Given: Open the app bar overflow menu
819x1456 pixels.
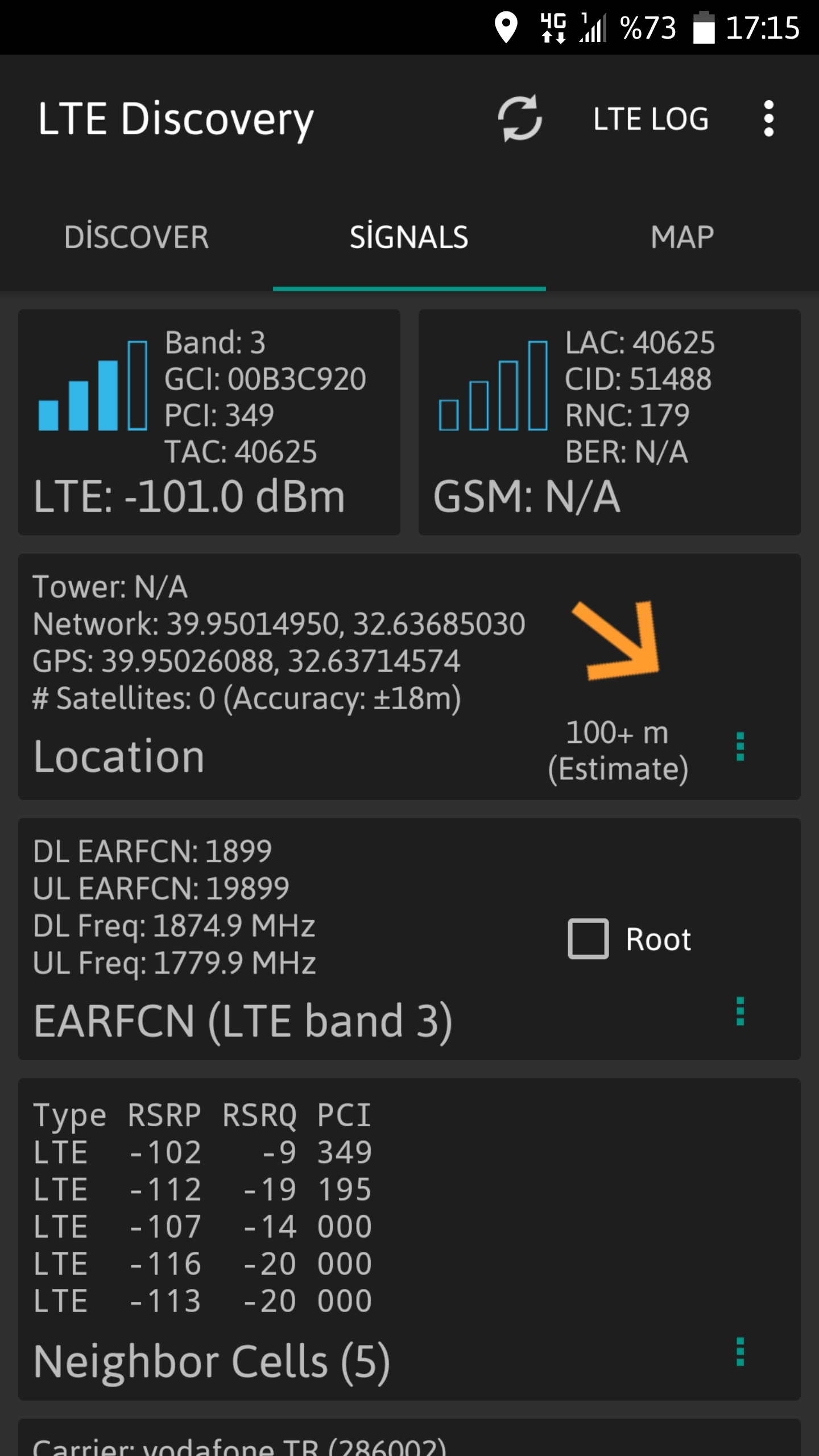Looking at the screenshot, I should point(769,118).
